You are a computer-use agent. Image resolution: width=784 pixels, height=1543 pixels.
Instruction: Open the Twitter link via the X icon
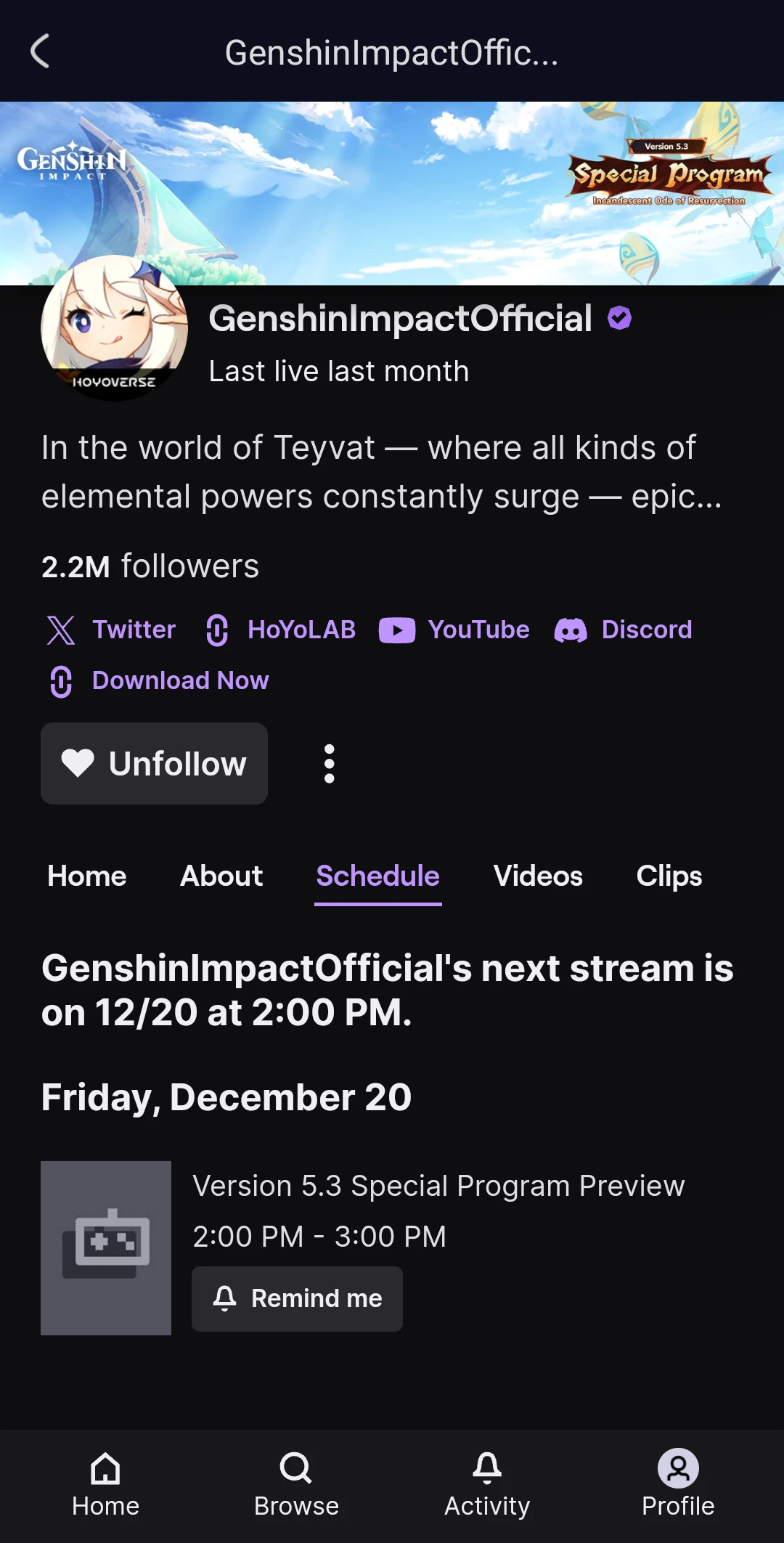point(62,630)
